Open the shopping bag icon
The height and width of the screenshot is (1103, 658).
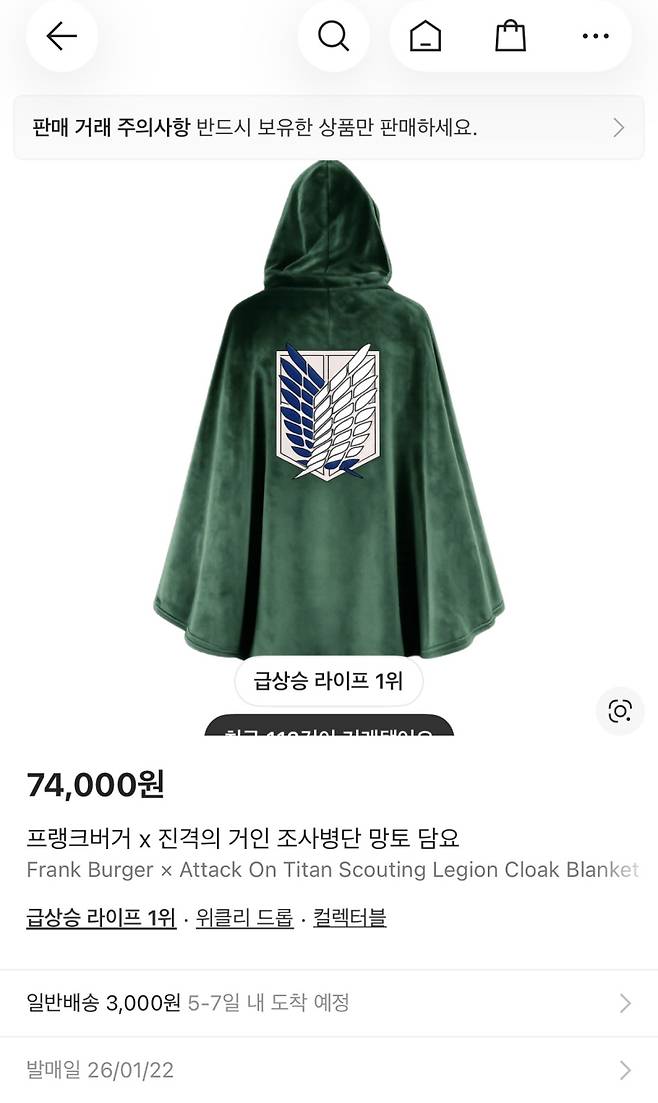coord(510,37)
